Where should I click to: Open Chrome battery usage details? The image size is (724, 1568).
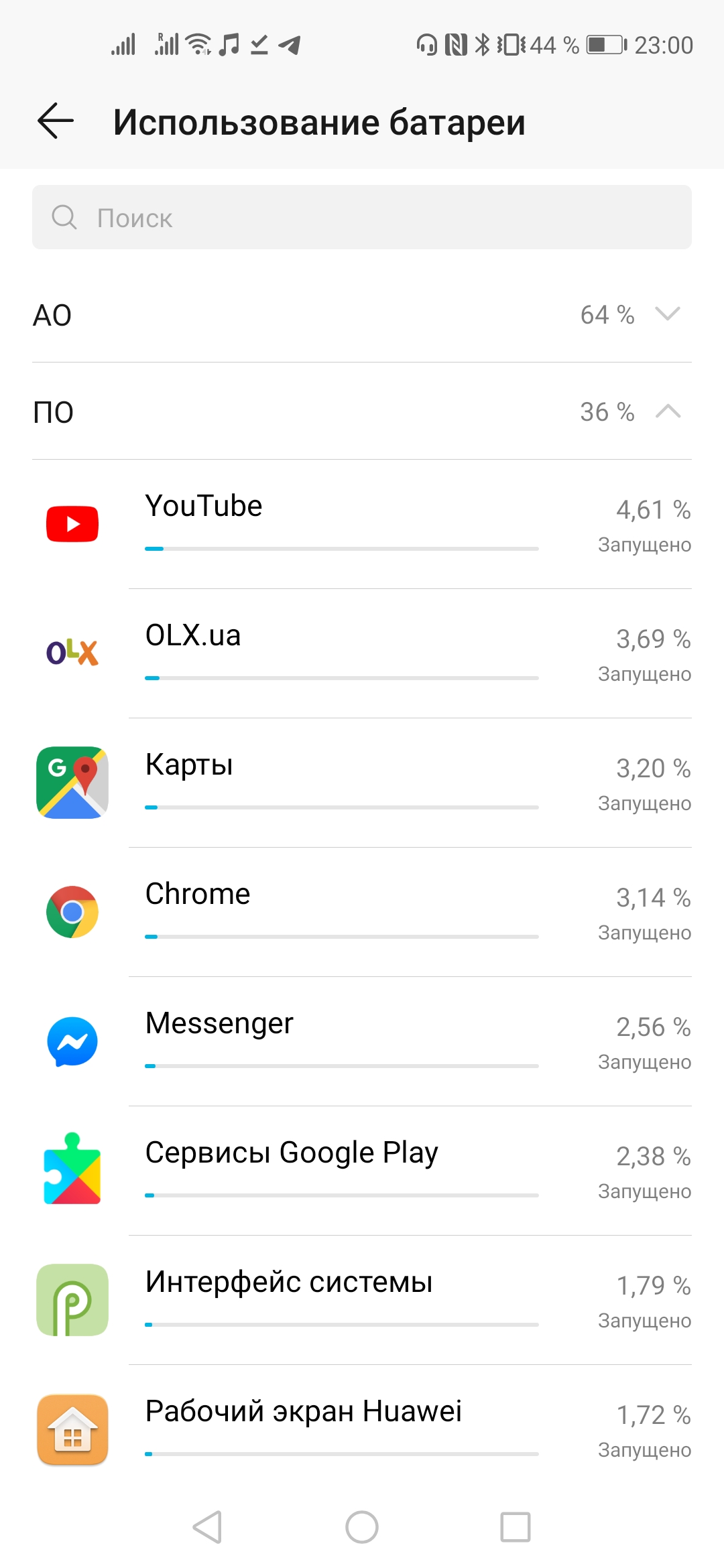(x=362, y=912)
